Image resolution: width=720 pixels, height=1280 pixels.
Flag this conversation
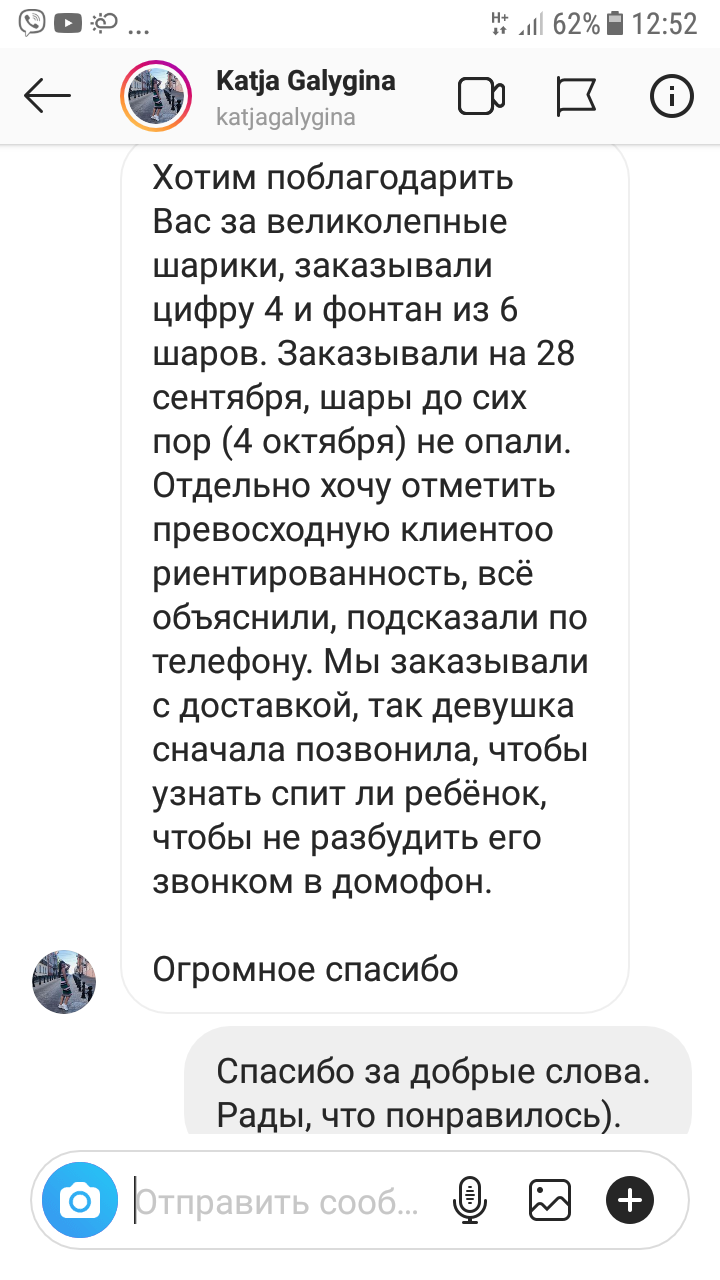point(576,97)
